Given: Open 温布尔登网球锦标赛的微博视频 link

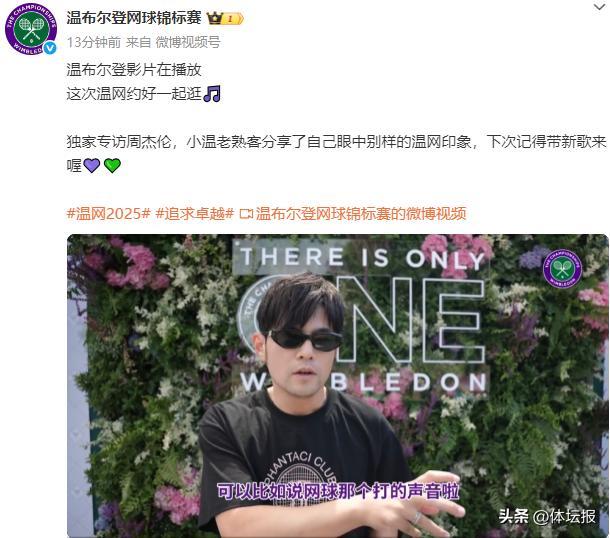Looking at the screenshot, I should pyautogui.click(x=360, y=213).
